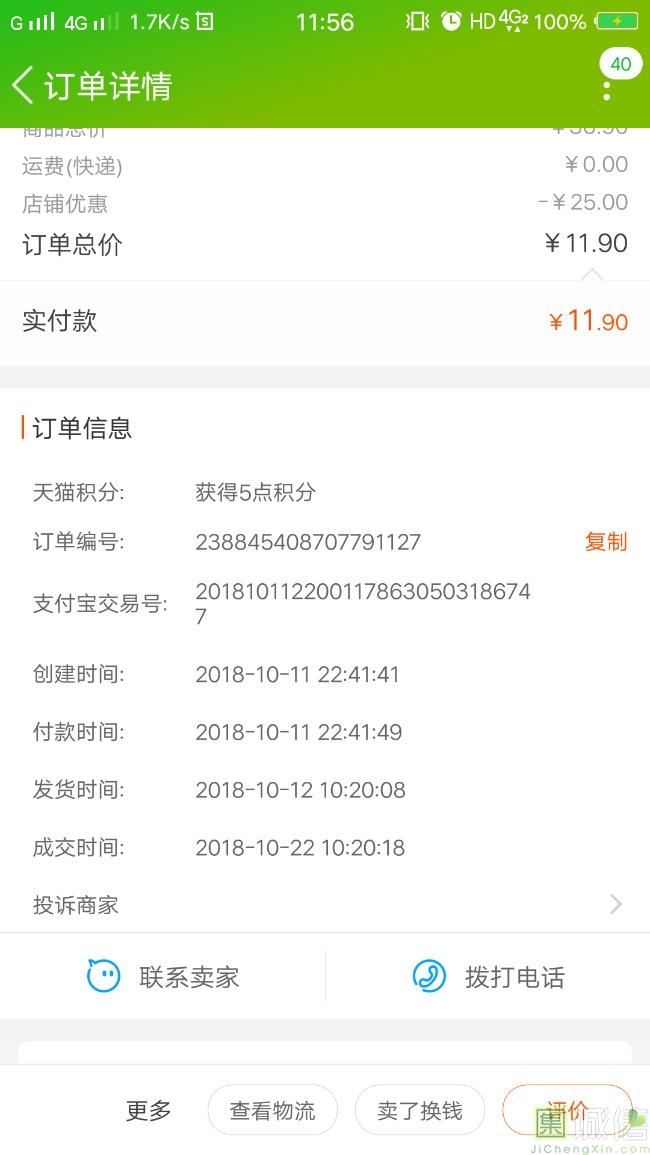Copy the order number with 复制
The width and height of the screenshot is (650, 1155).
pyautogui.click(x=606, y=542)
